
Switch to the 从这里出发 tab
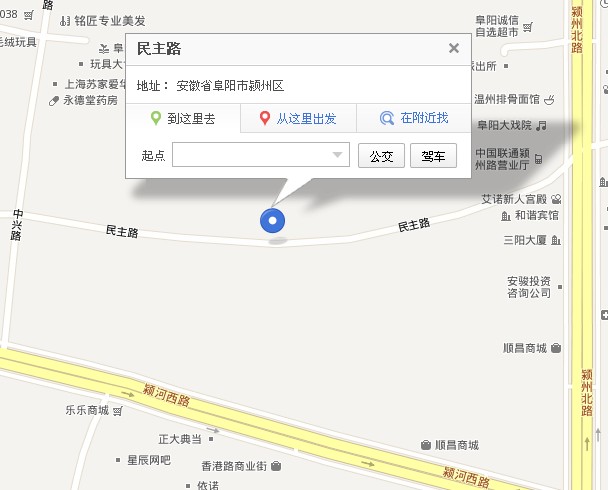pos(298,119)
